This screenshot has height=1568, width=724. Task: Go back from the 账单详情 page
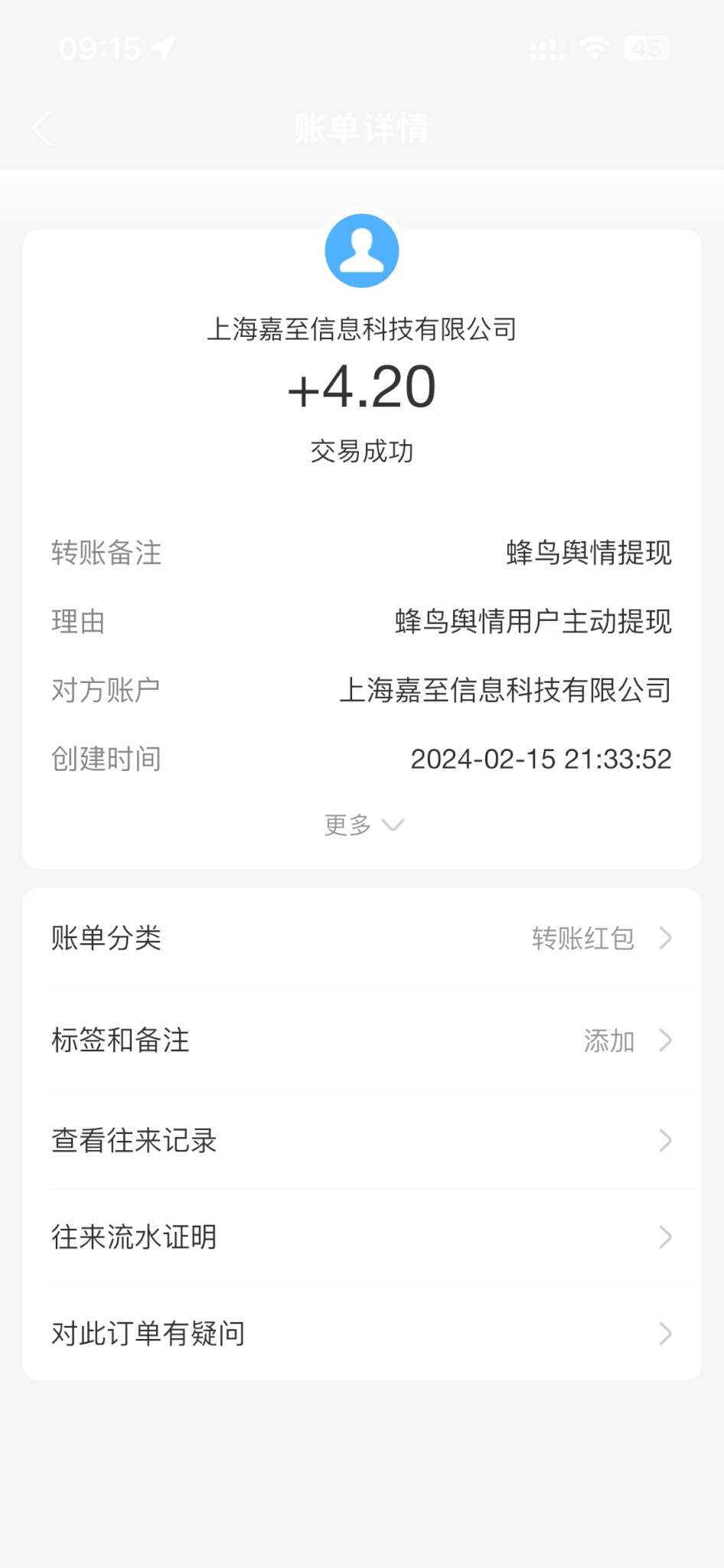click(43, 128)
